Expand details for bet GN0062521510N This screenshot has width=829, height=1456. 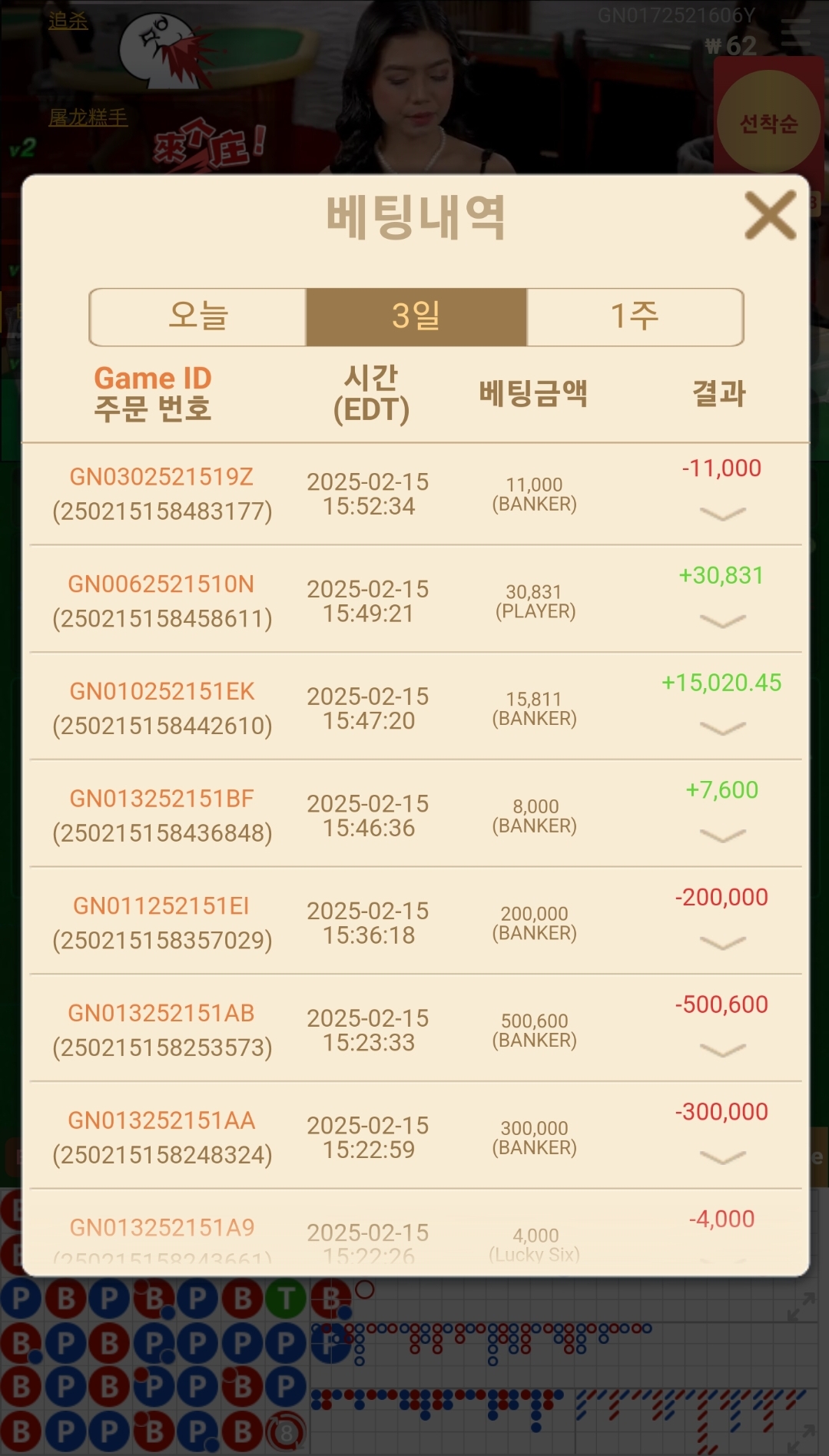tap(722, 620)
